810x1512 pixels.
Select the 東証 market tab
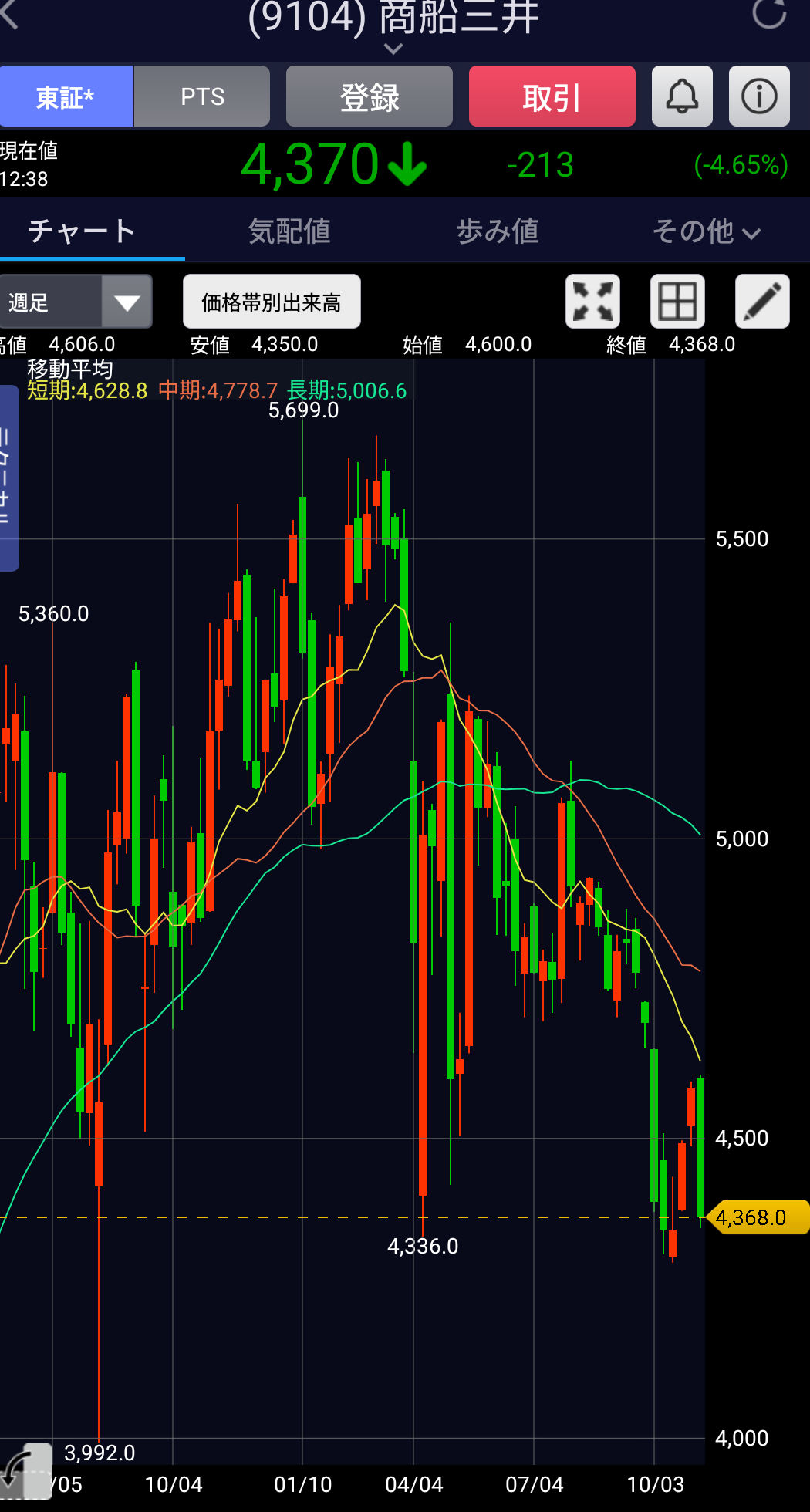(x=66, y=96)
